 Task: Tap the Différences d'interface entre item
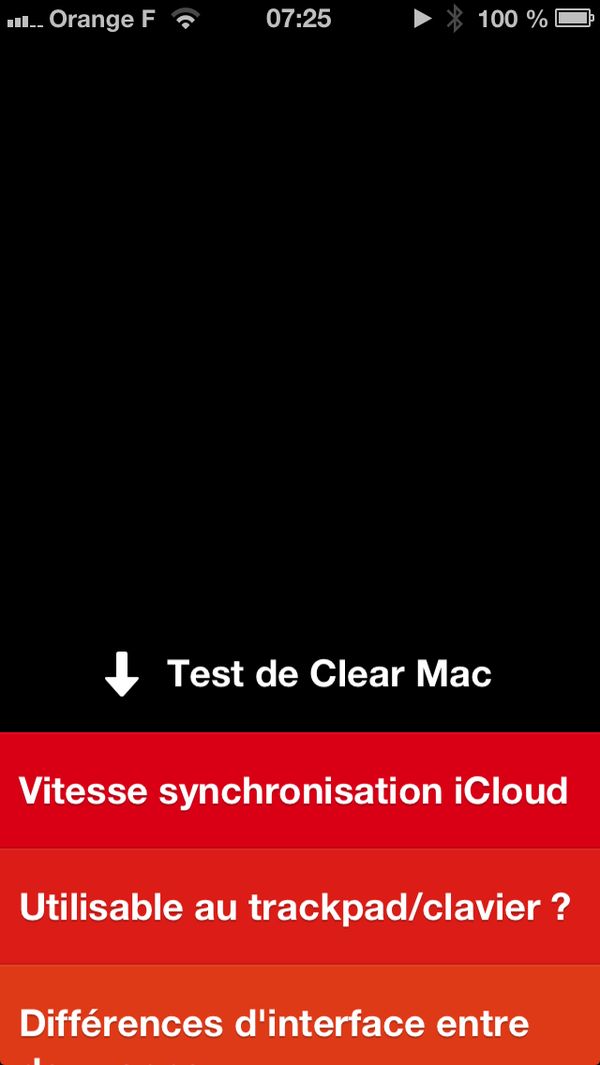pyautogui.click(x=275, y=1022)
